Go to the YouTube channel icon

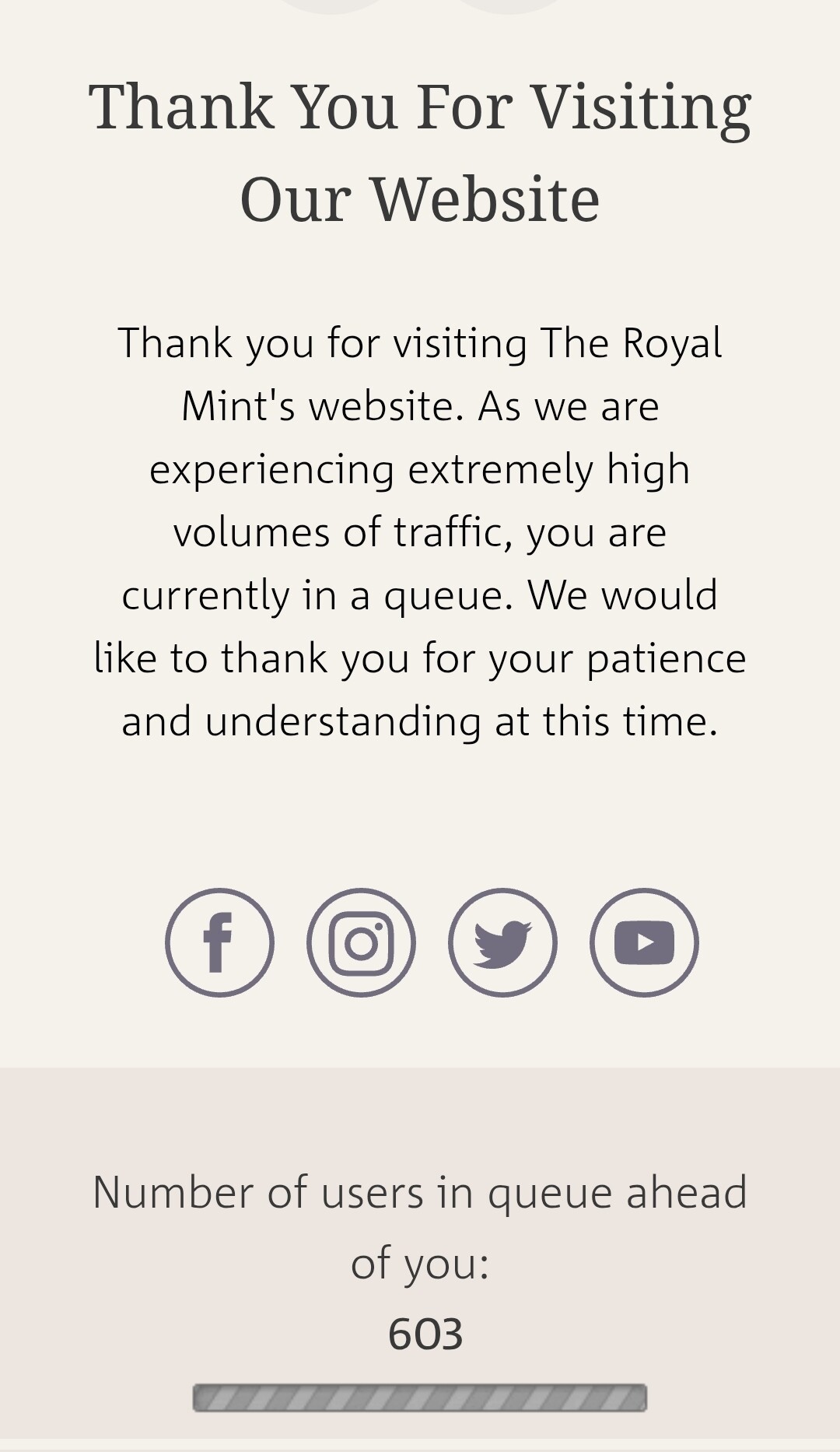click(x=644, y=942)
